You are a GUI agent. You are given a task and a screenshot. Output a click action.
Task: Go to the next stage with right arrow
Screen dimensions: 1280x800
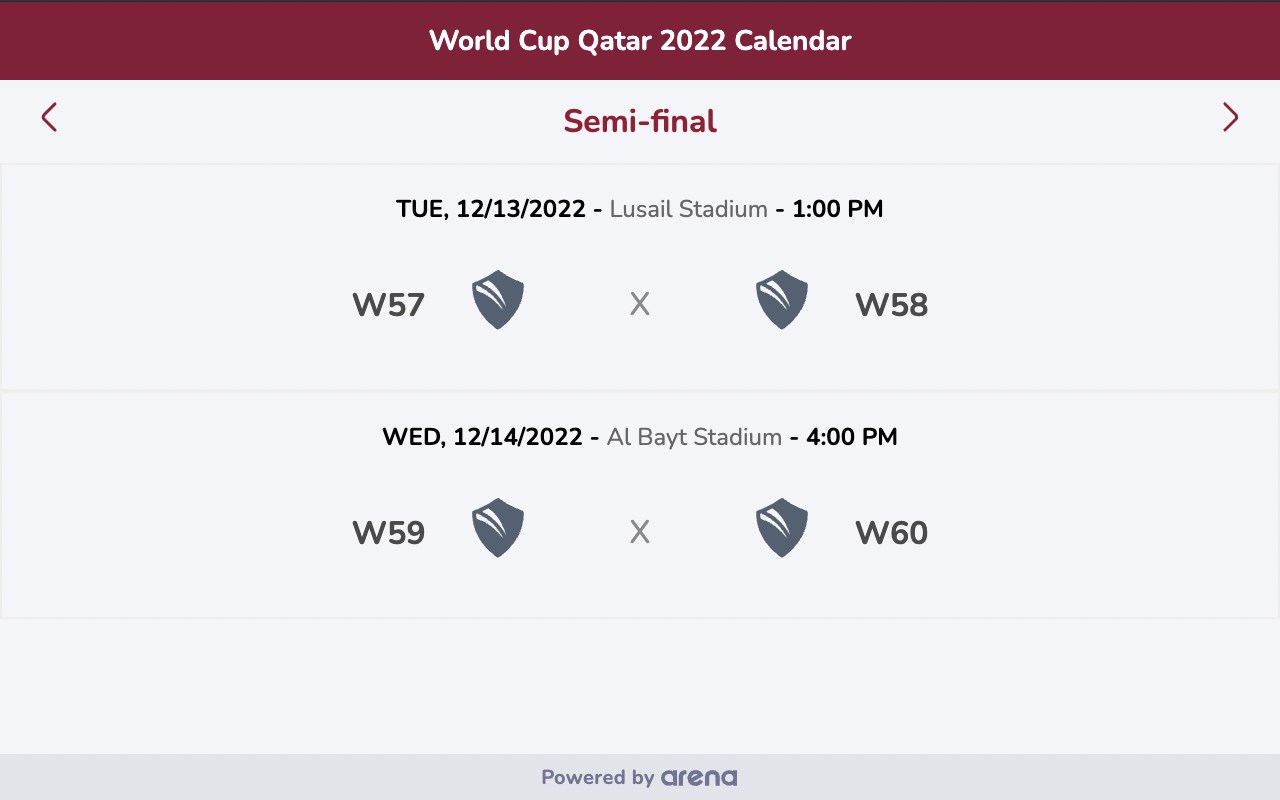[1230, 118]
